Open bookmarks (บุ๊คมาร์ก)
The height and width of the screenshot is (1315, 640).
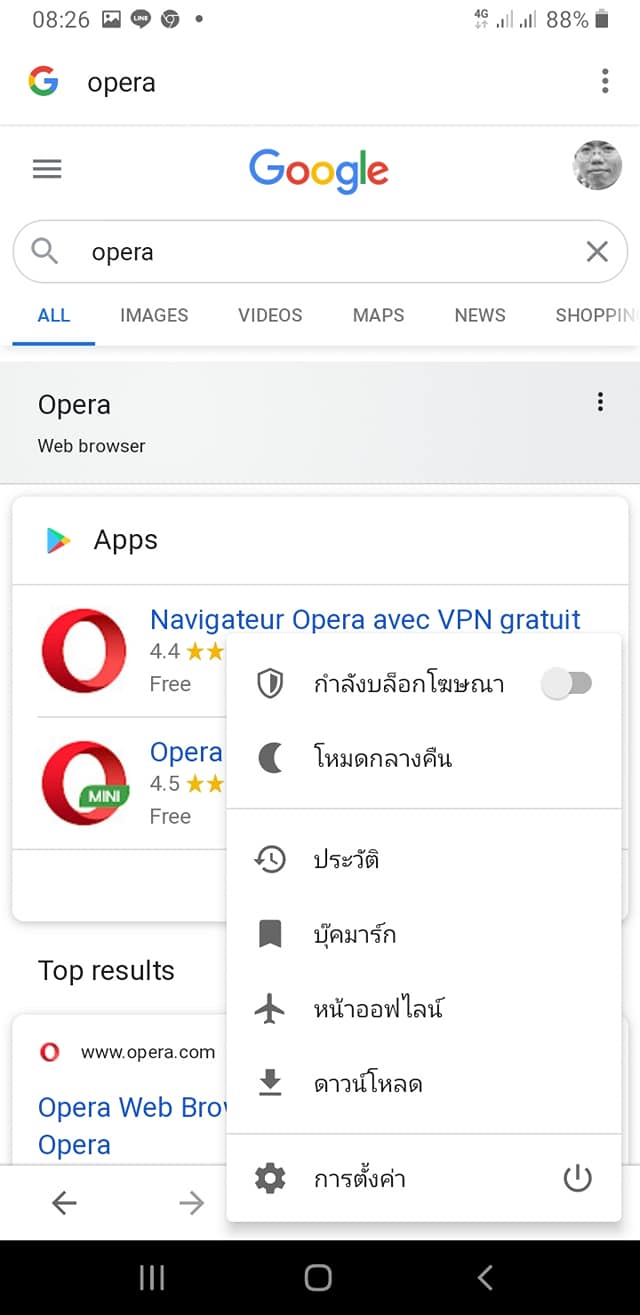click(354, 935)
